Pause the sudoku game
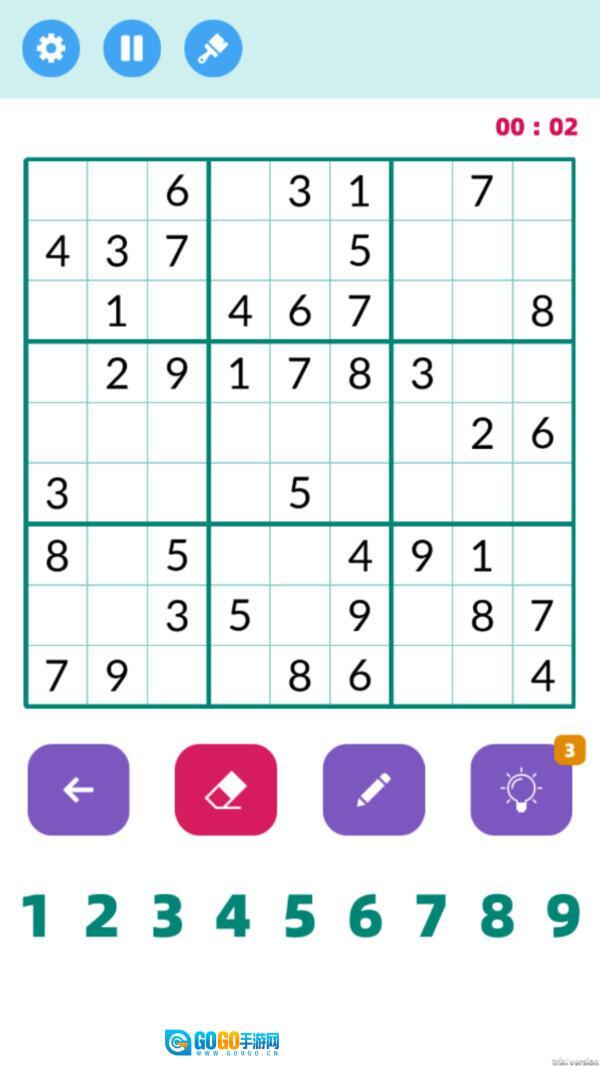 coord(132,48)
